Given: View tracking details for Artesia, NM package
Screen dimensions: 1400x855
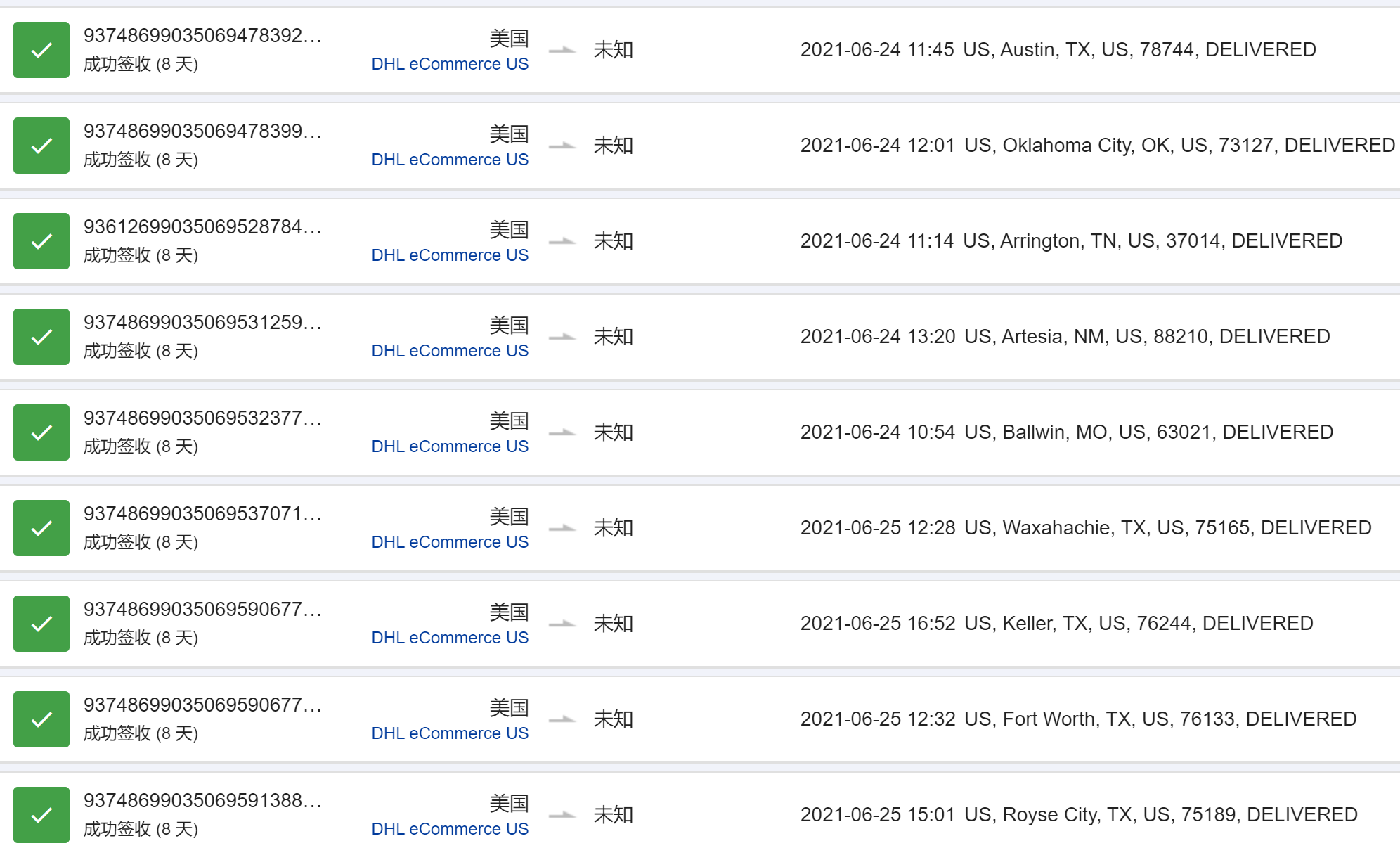Looking at the screenshot, I should coord(1064,337).
